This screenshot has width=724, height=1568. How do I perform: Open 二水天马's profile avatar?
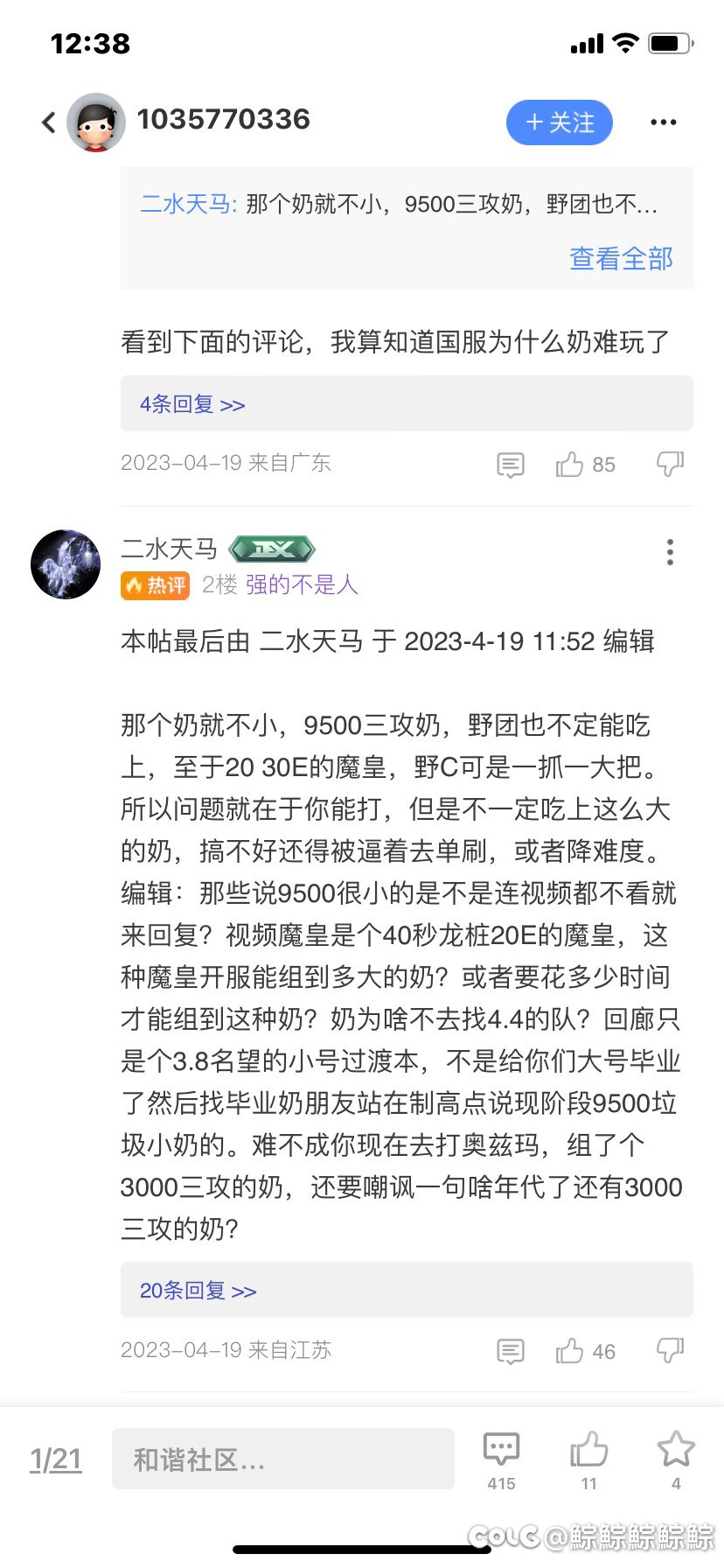pyautogui.click(x=66, y=564)
